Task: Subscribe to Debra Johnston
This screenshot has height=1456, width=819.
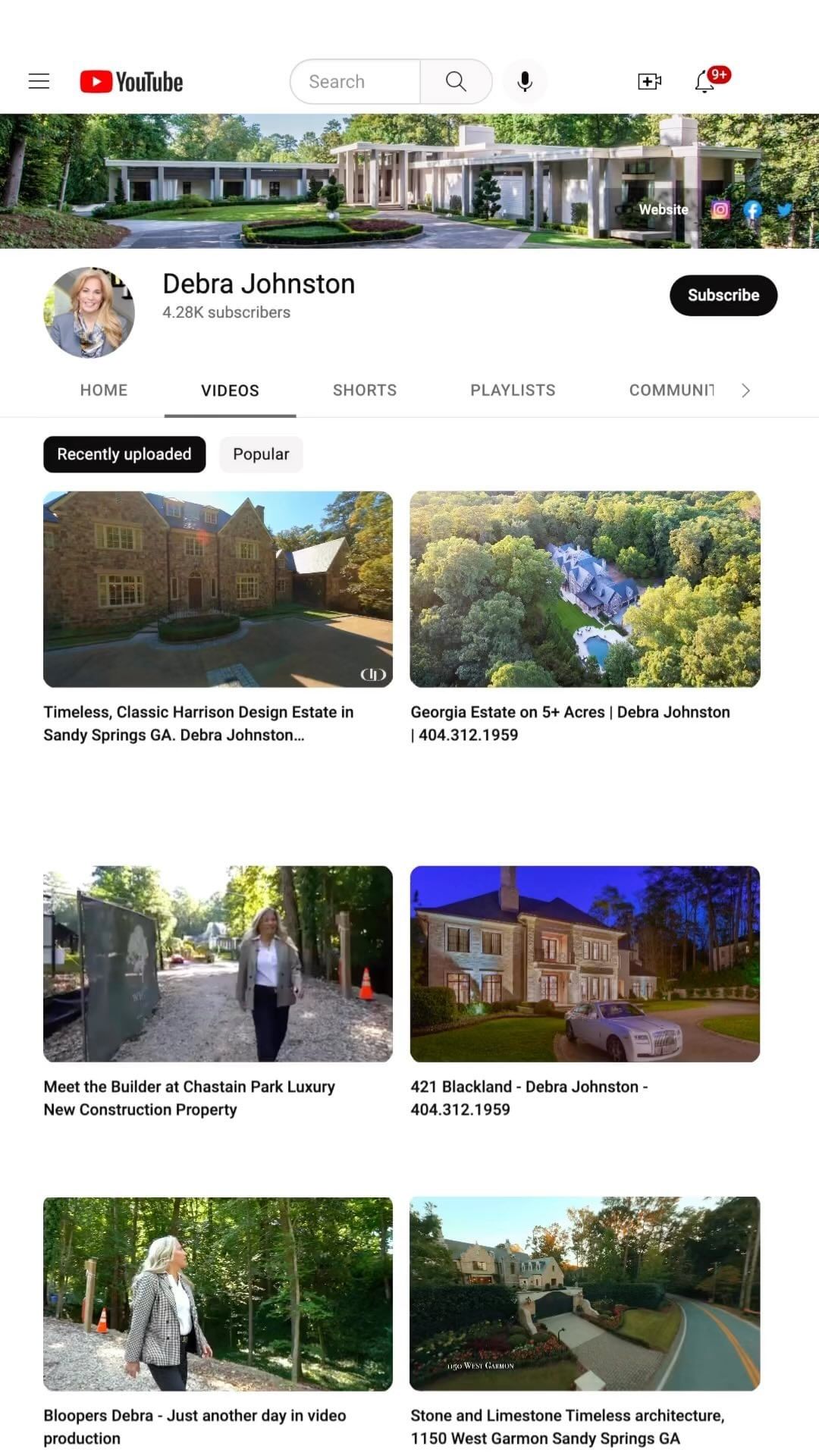Action: pos(723,295)
